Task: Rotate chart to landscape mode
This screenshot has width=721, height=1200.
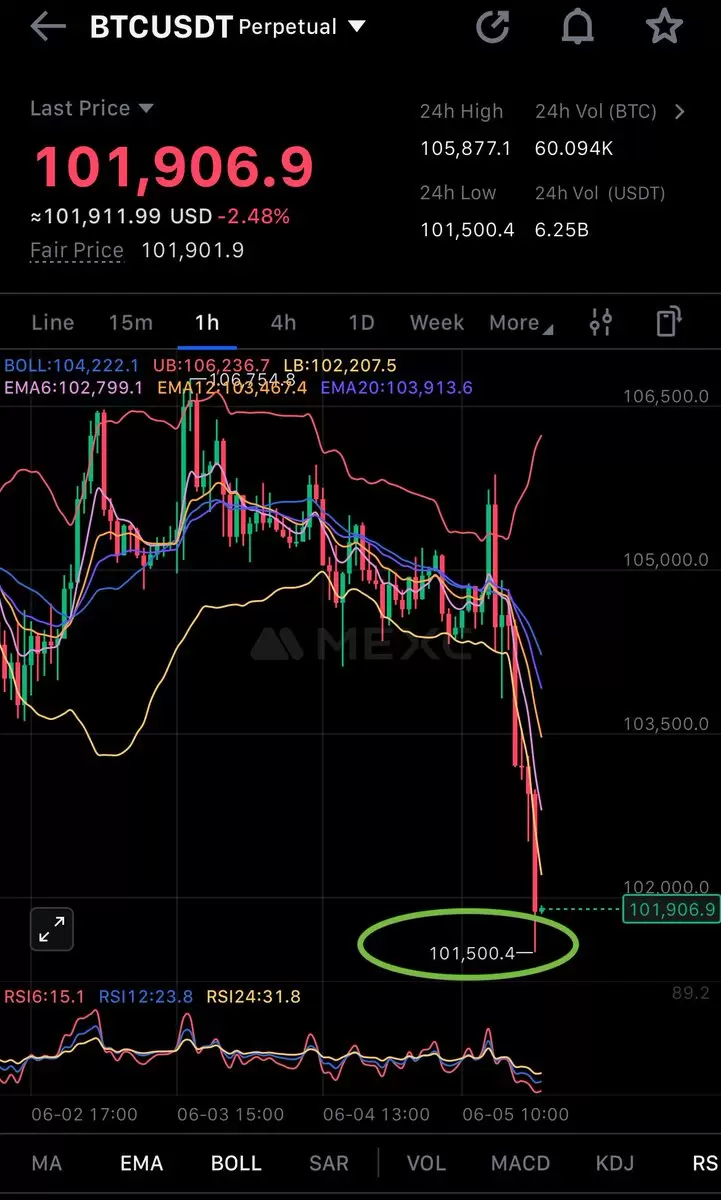Action: [x=668, y=322]
